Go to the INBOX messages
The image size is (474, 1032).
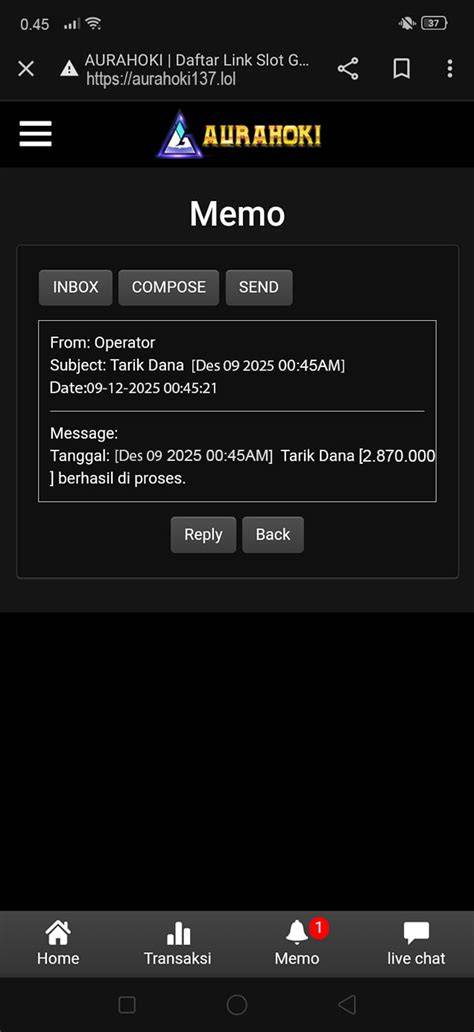[x=76, y=288]
